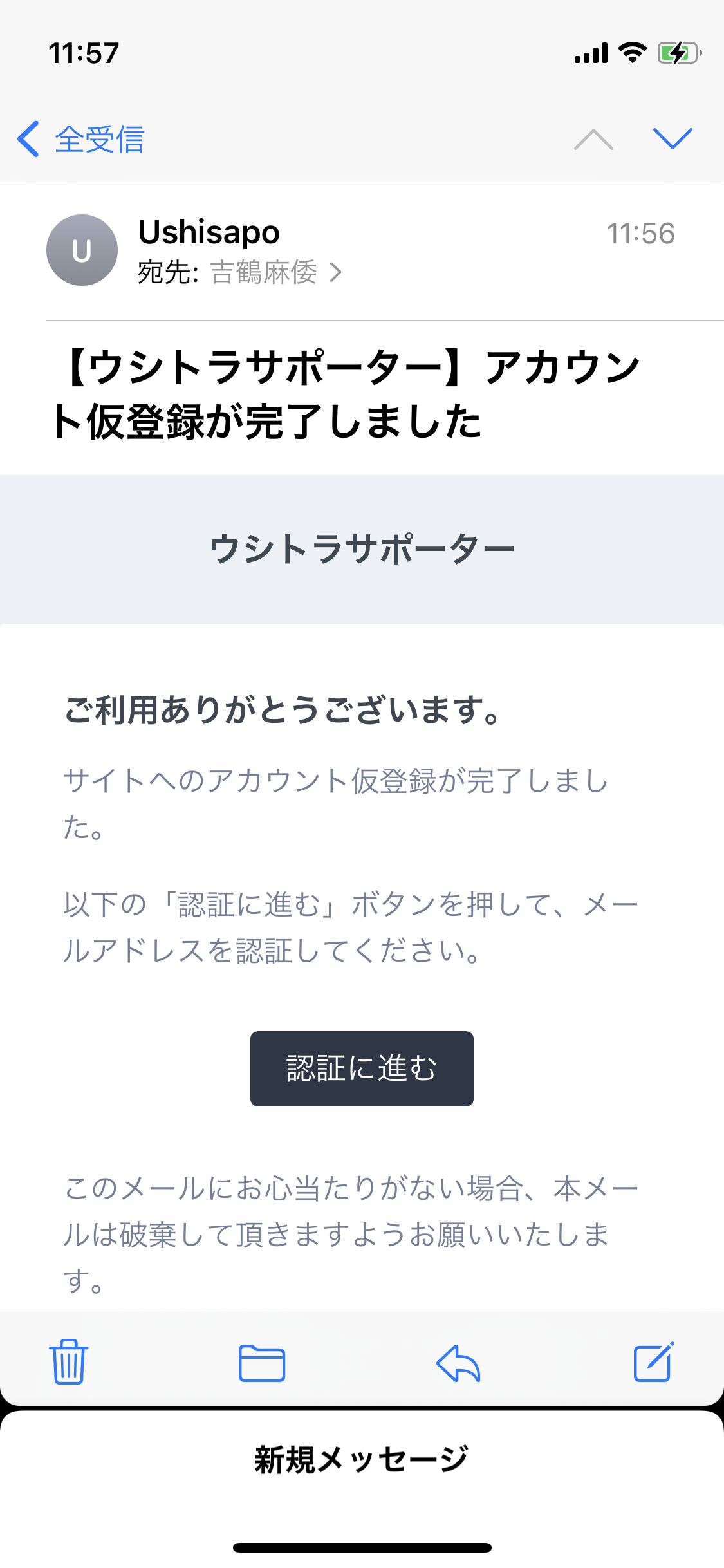724x1568 pixels.
Task: Reply to this email
Action: pyautogui.click(x=458, y=1363)
